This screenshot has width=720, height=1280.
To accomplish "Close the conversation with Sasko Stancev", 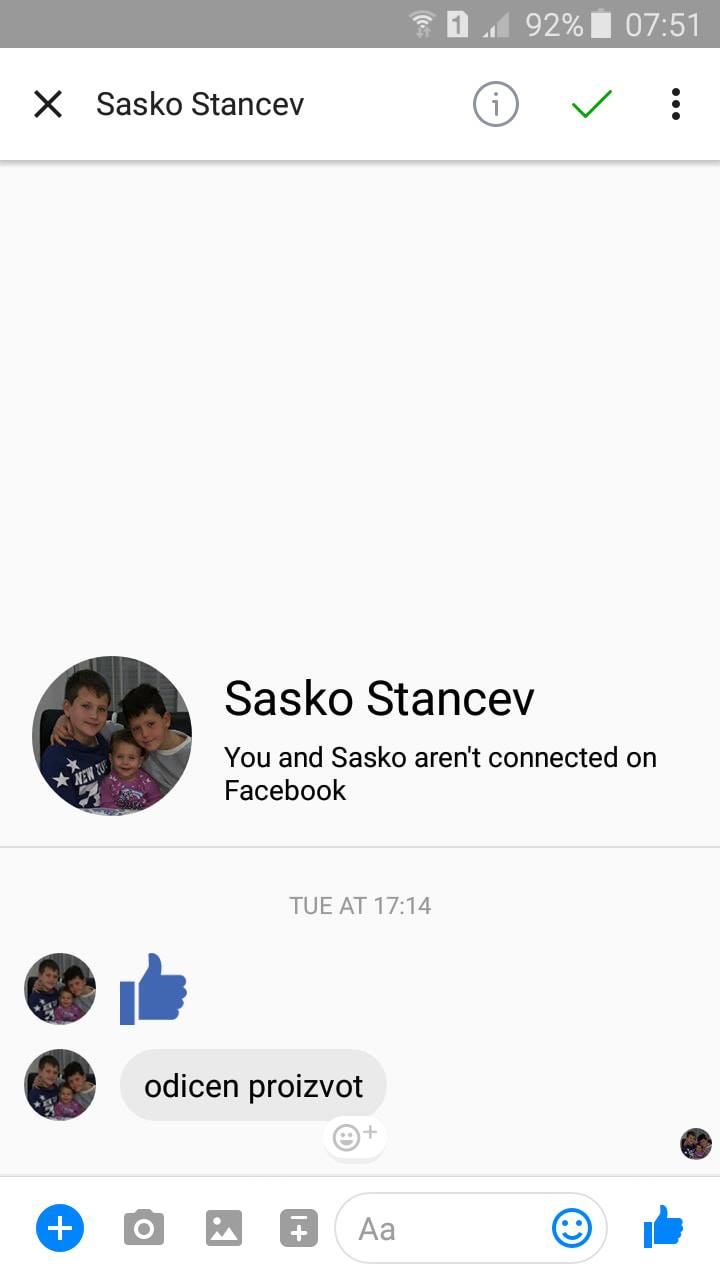I will pyautogui.click(x=48, y=104).
